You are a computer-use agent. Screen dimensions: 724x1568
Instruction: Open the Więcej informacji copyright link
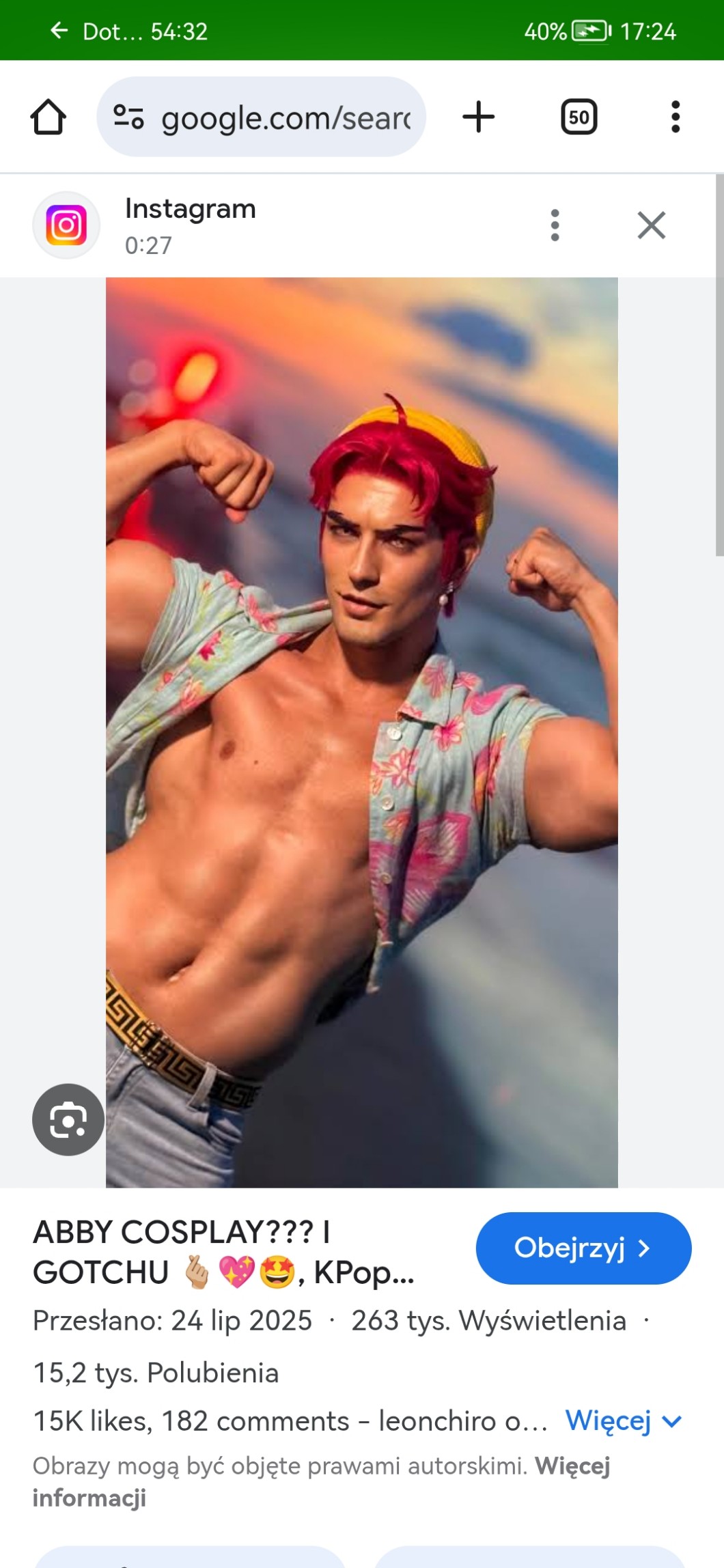tap(572, 1466)
